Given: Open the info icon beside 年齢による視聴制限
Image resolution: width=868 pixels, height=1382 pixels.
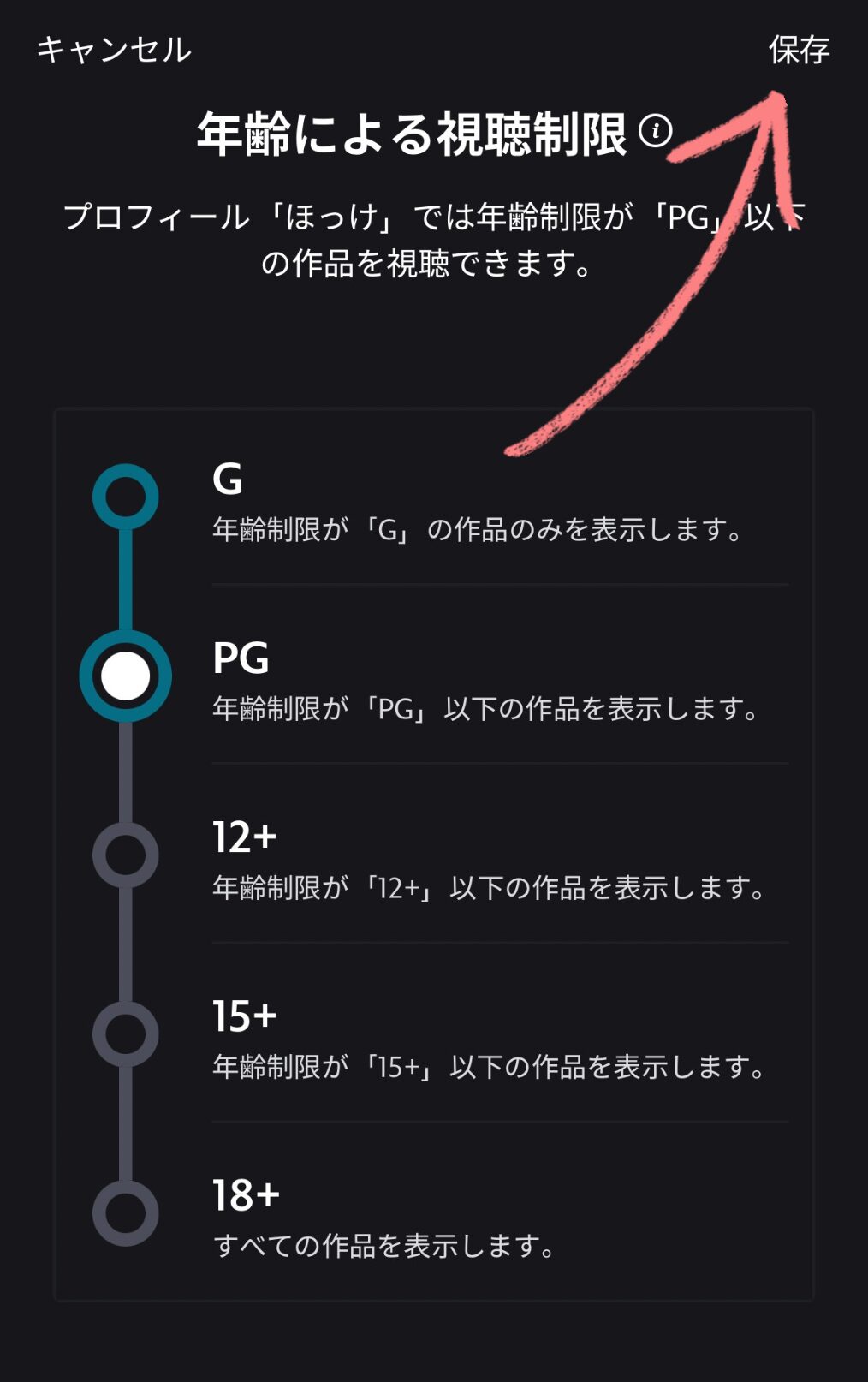Looking at the screenshot, I should 656,131.
